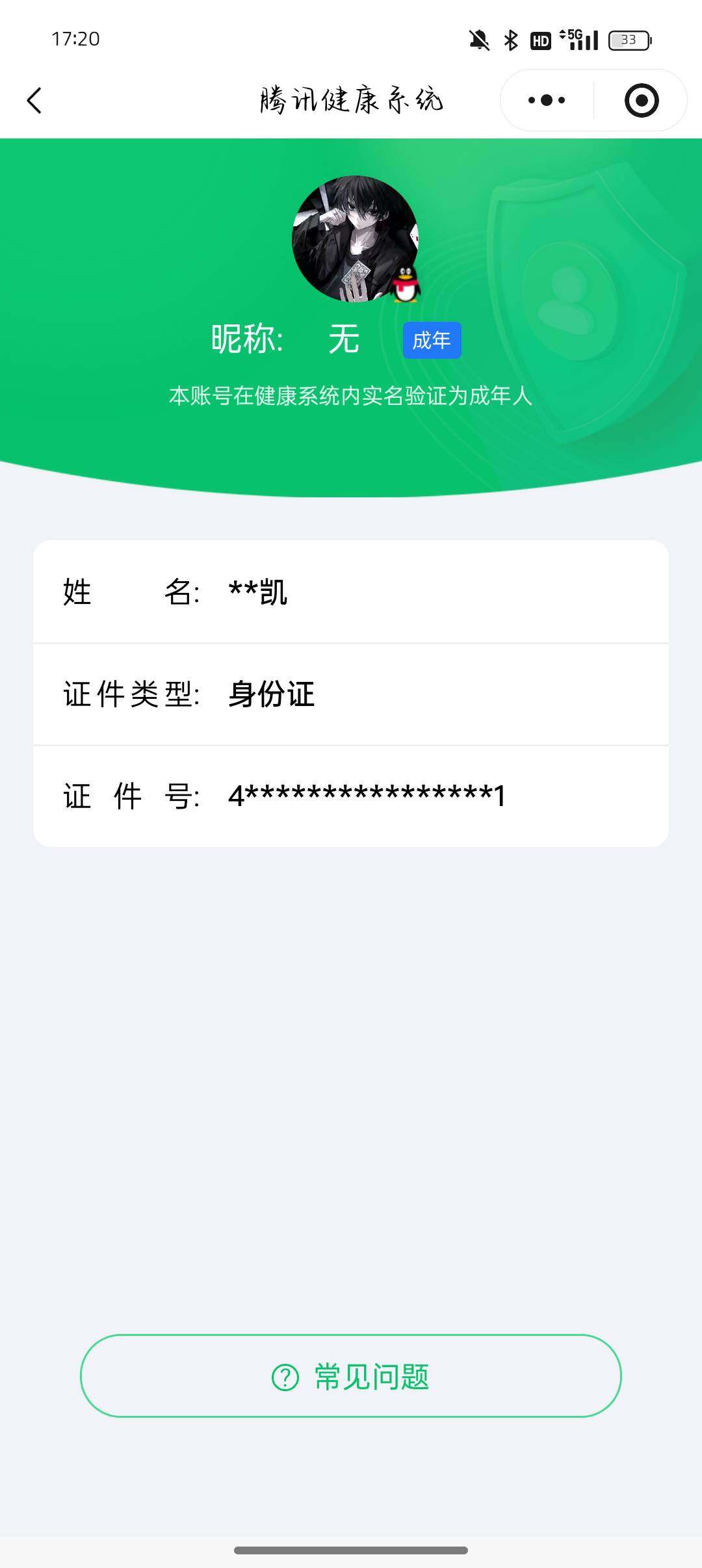Go back using the top-left arrow
The height and width of the screenshot is (1568, 702).
click(34, 101)
